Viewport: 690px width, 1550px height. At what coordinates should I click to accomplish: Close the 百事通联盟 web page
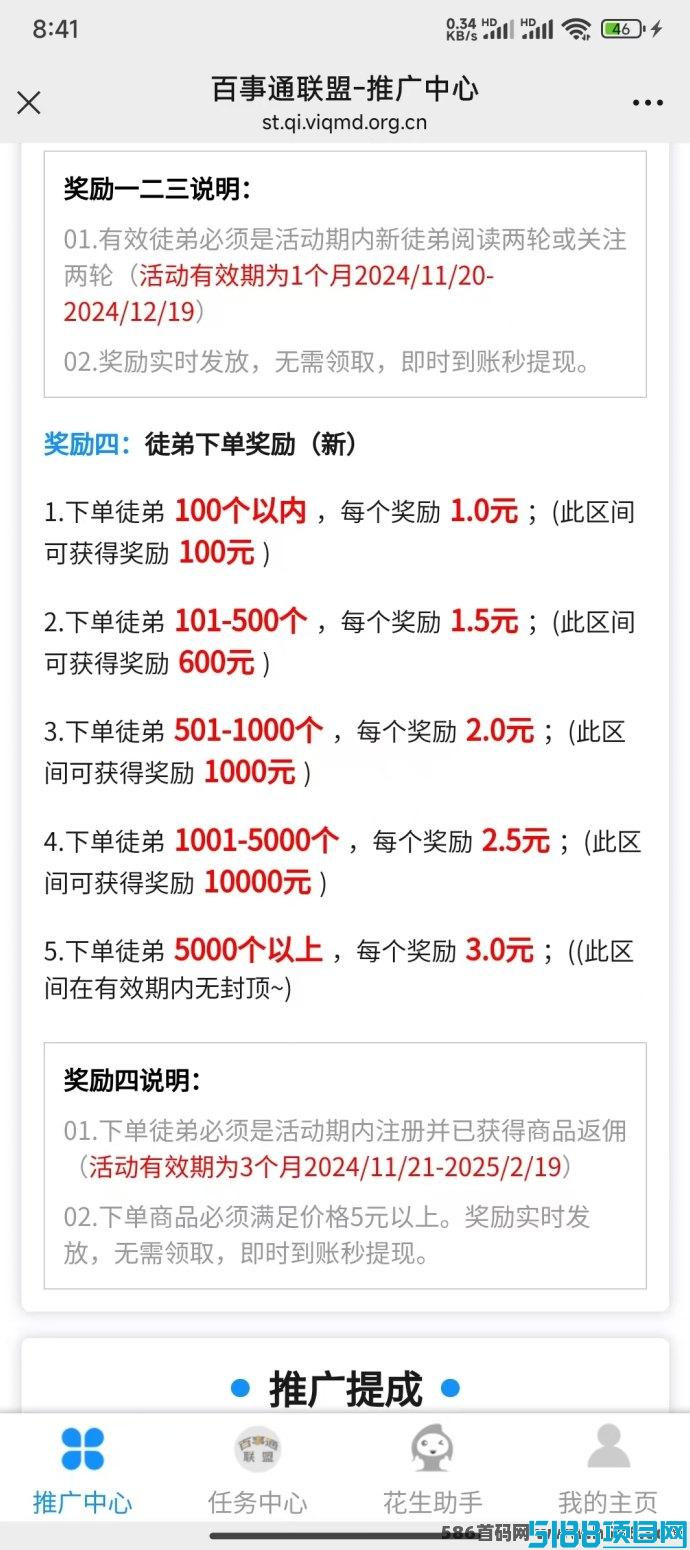click(29, 102)
